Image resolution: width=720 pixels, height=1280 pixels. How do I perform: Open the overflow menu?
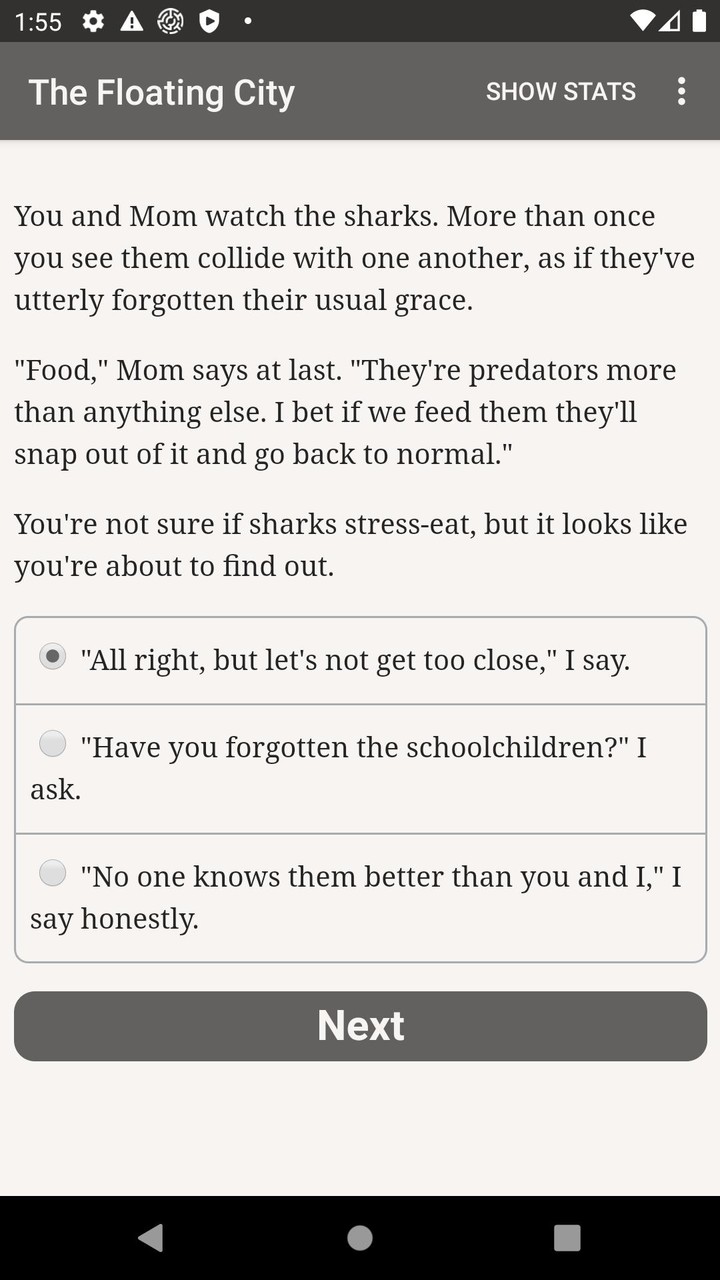pyautogui.click(x=681, y=92)
